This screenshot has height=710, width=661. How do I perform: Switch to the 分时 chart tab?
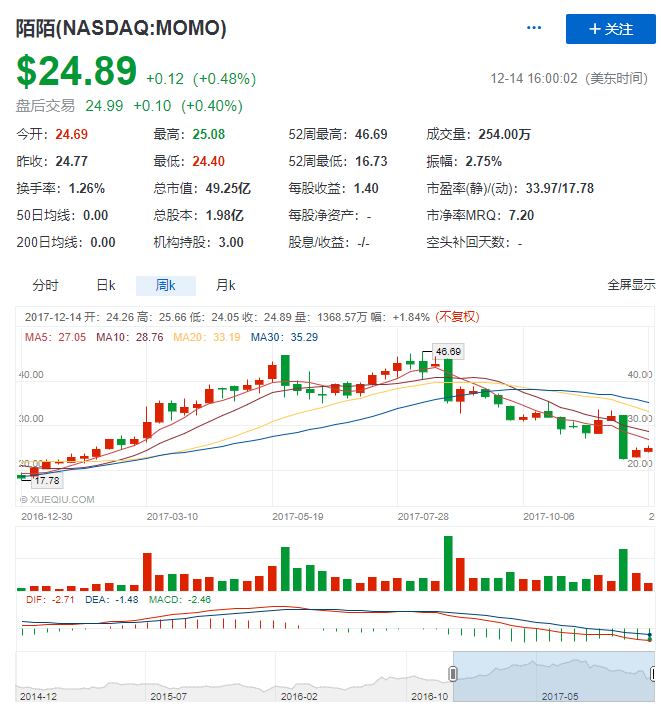click(45, 285)
